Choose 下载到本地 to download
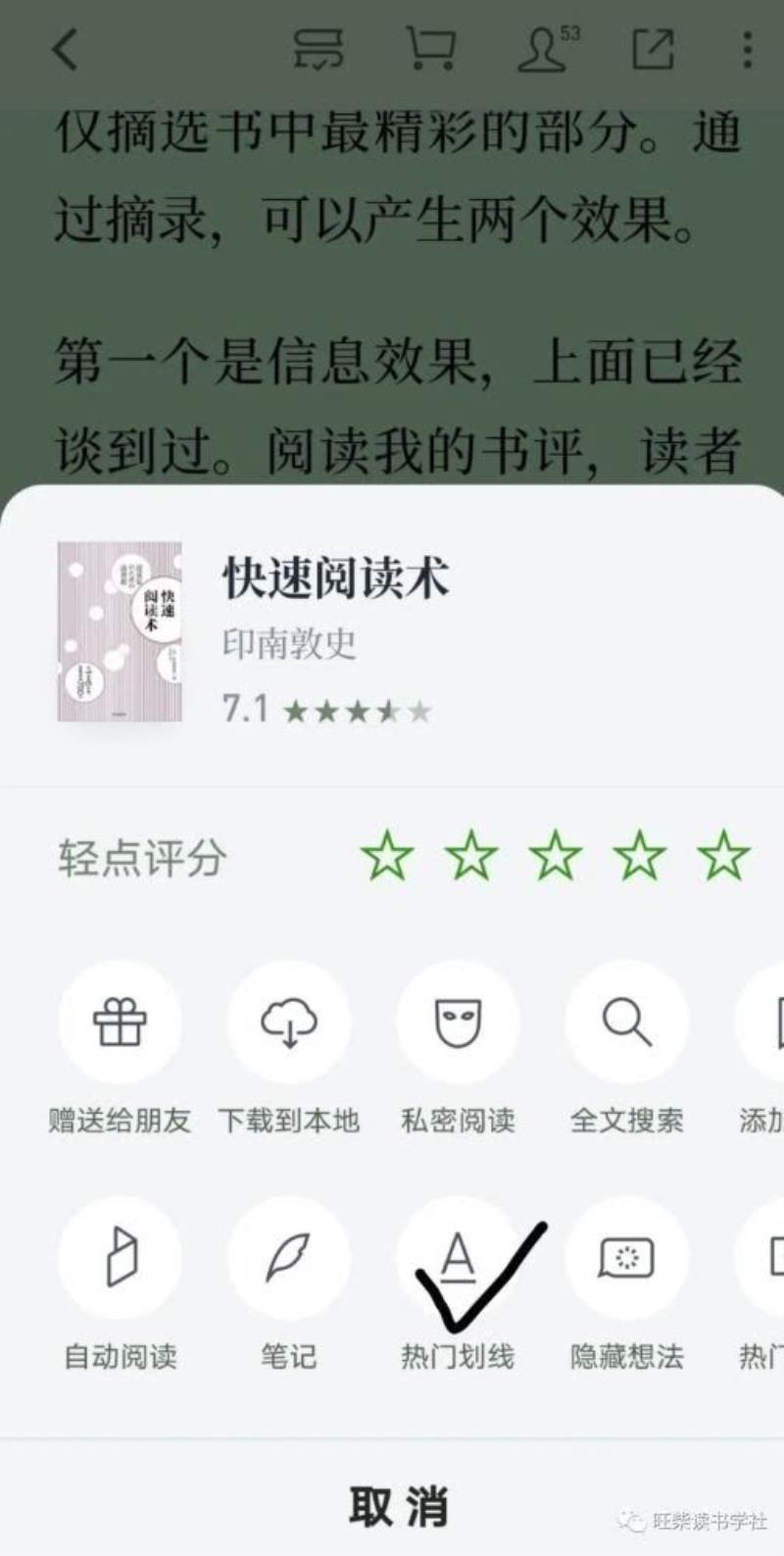Screen dimensions: 784x1556 [x=289, y=1023]
